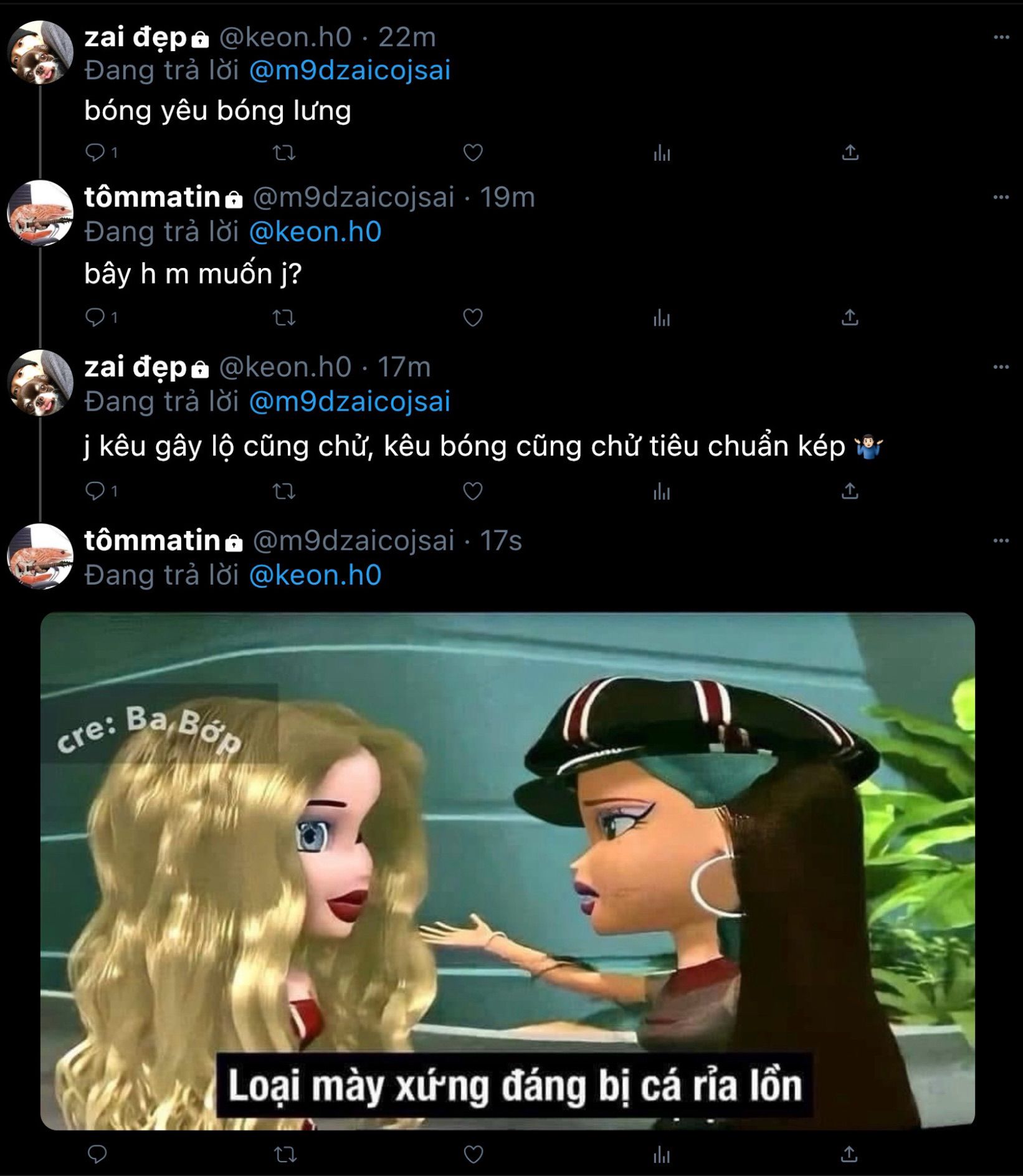Image resolution: width=1023 pixels, height=1176 pixels.
Task: Open @keon.h0 mention in the 17s tweet
Action: (315, 575)
